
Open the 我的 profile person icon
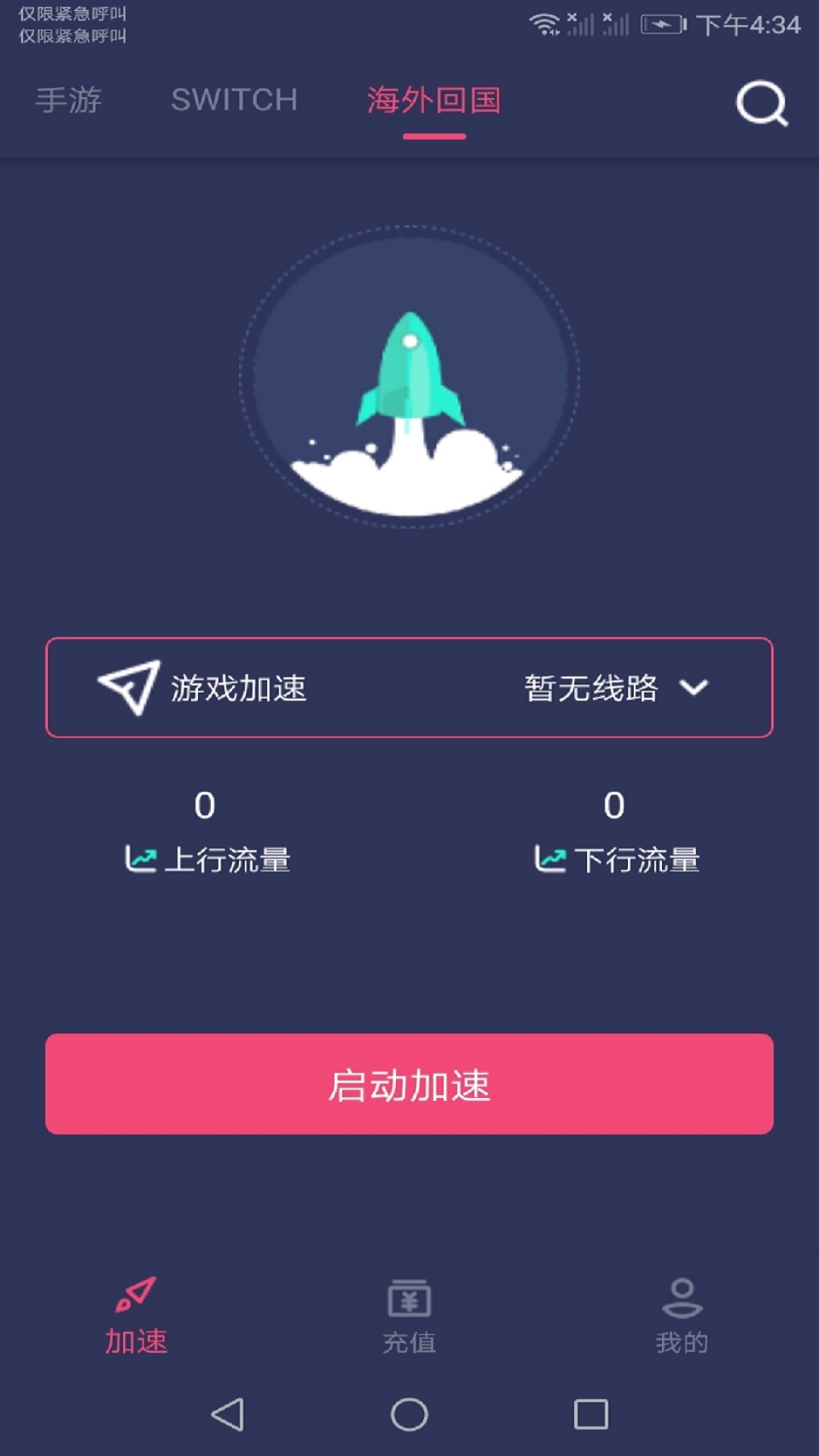coord(682,1298)
